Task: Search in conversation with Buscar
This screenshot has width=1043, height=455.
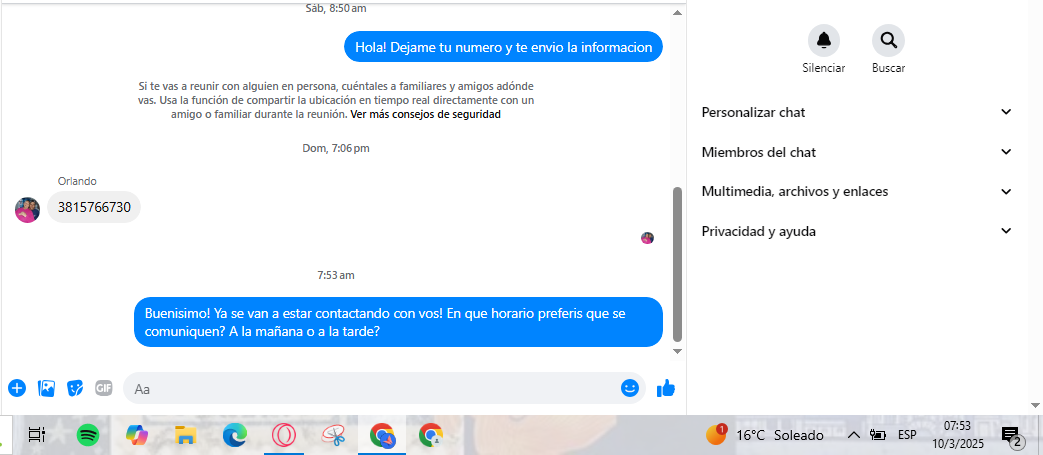Action: coord(888,41)
